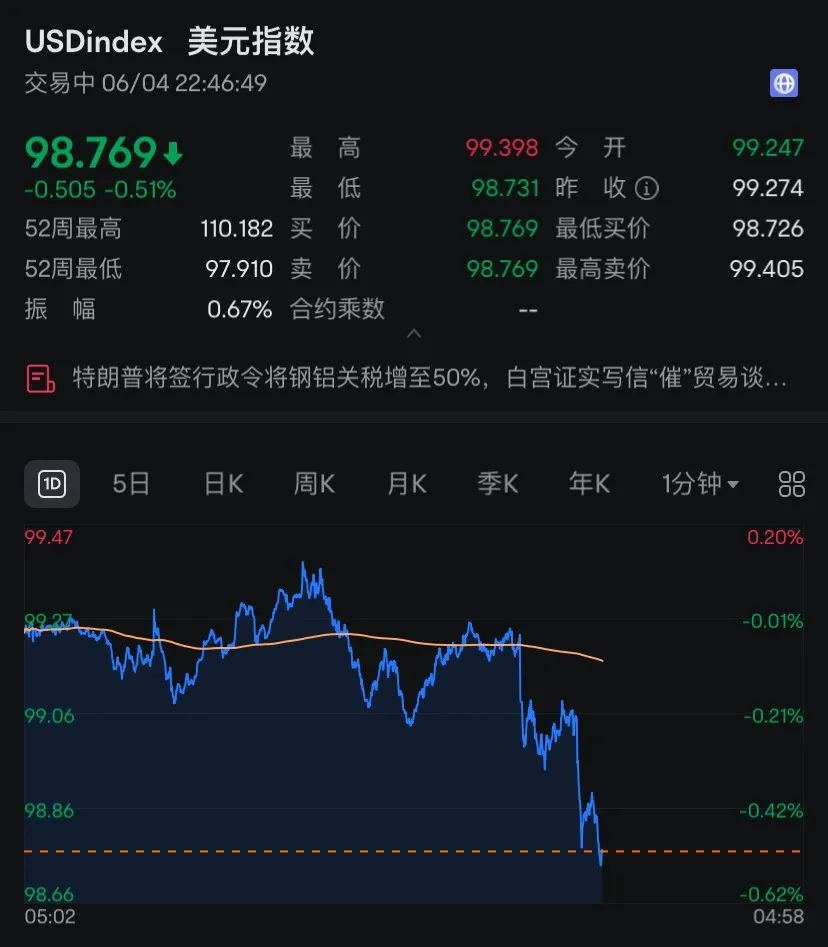Open the globe settings icon
The height and width of the screenshot is (947, 828).
(x=785, y=84)
